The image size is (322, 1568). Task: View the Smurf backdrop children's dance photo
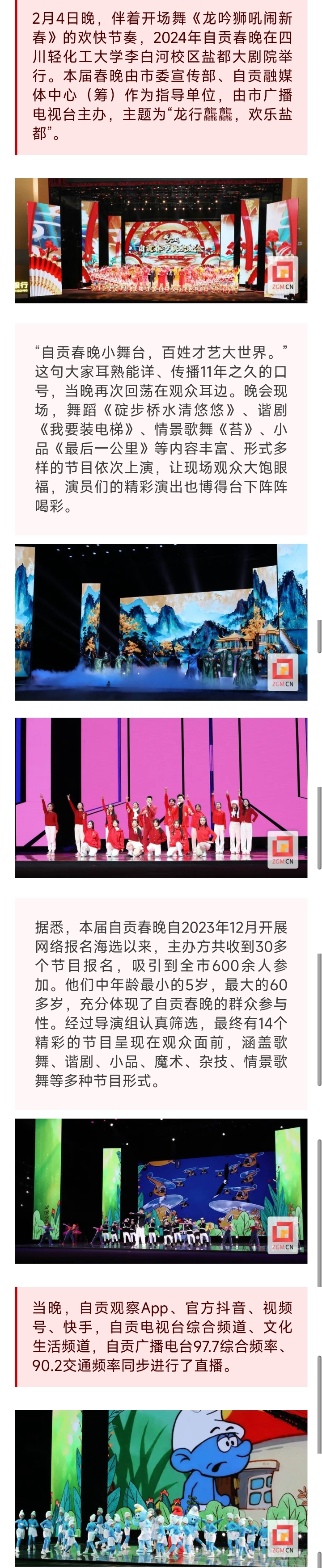pyautogui.click(x=161, y=1487)
